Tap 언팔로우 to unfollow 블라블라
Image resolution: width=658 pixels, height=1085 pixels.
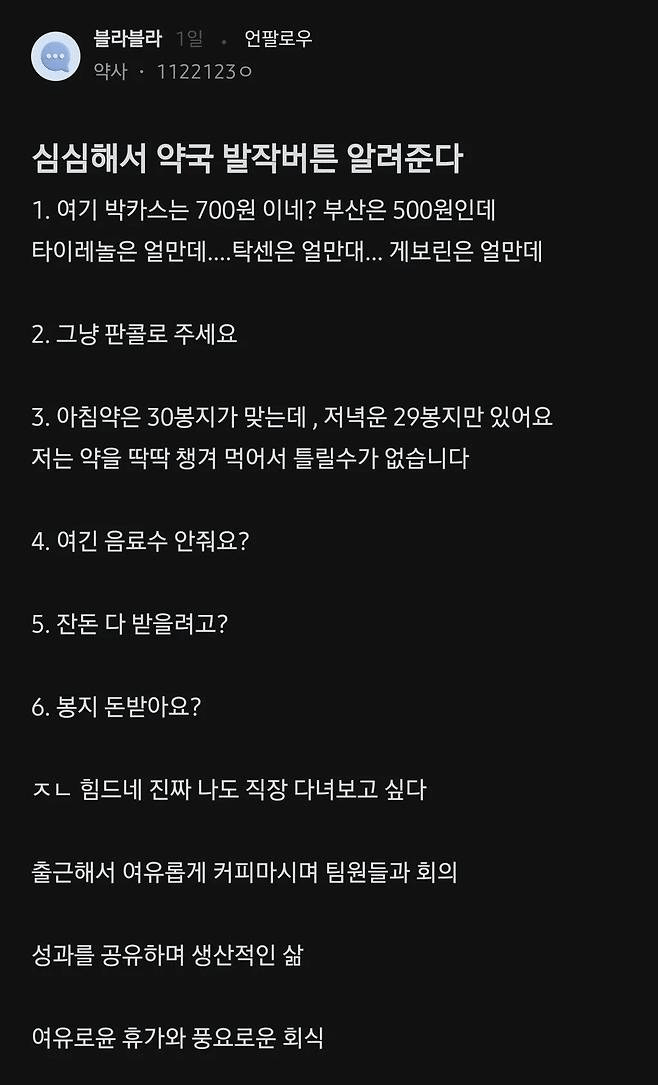(278, 39)
